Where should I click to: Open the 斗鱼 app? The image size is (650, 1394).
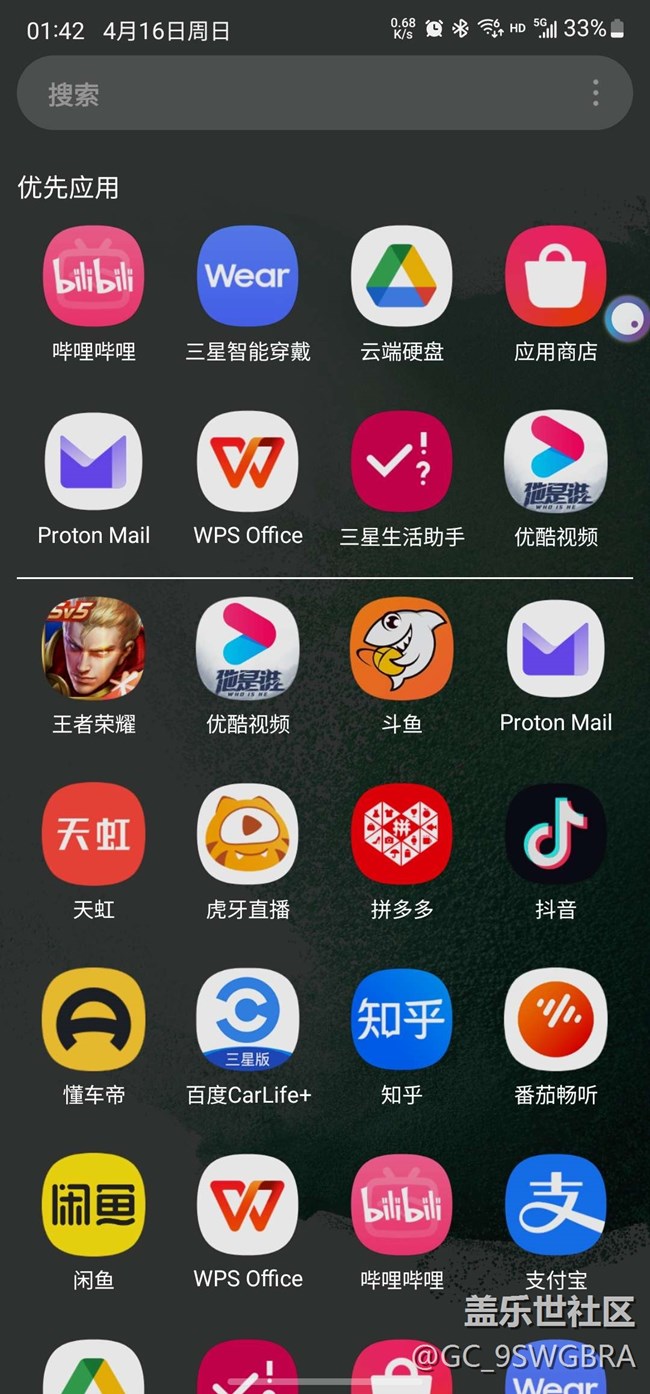tap(402, 649)
